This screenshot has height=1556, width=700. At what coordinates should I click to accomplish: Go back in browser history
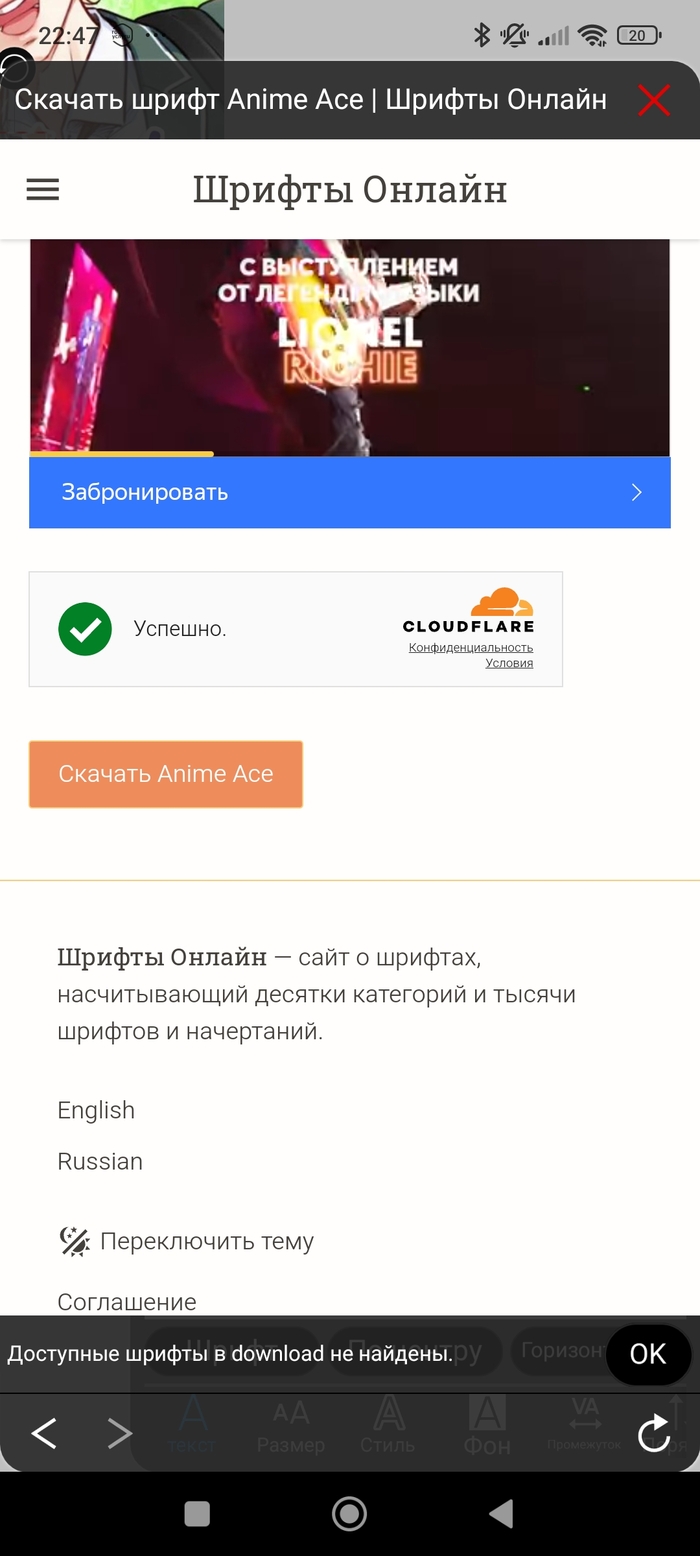[44, 1434]
